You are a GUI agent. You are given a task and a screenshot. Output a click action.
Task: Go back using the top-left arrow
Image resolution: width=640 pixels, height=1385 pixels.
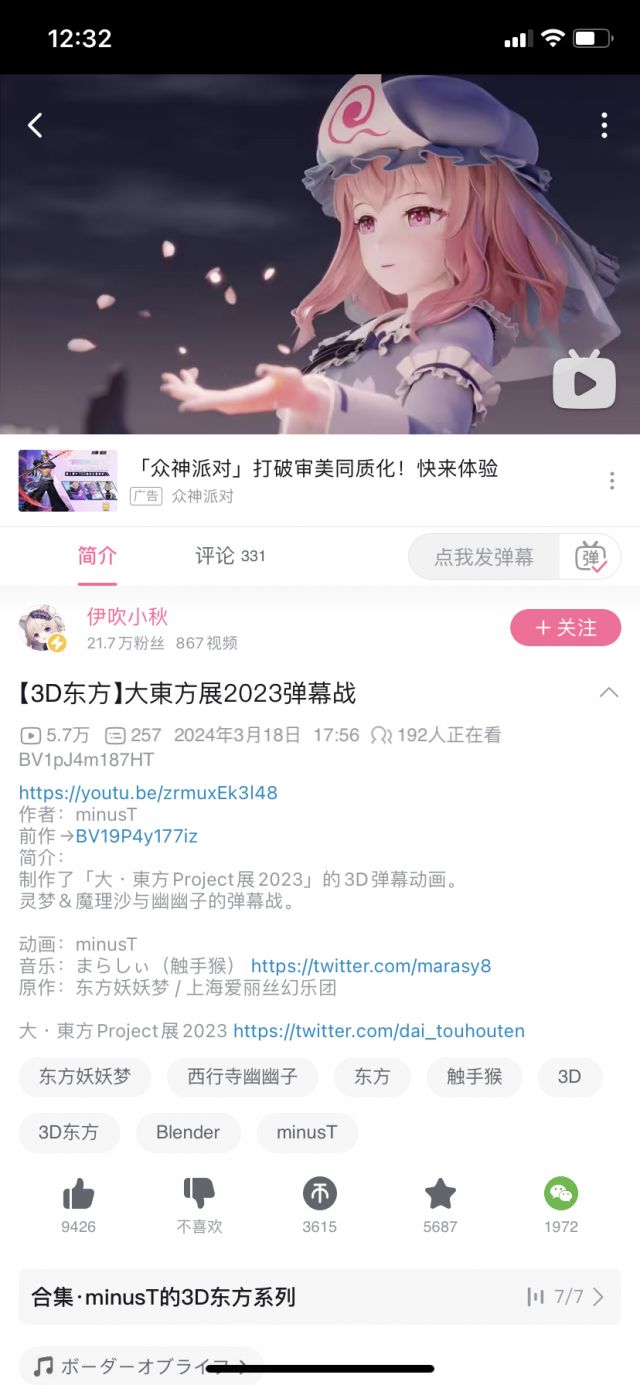35,125
